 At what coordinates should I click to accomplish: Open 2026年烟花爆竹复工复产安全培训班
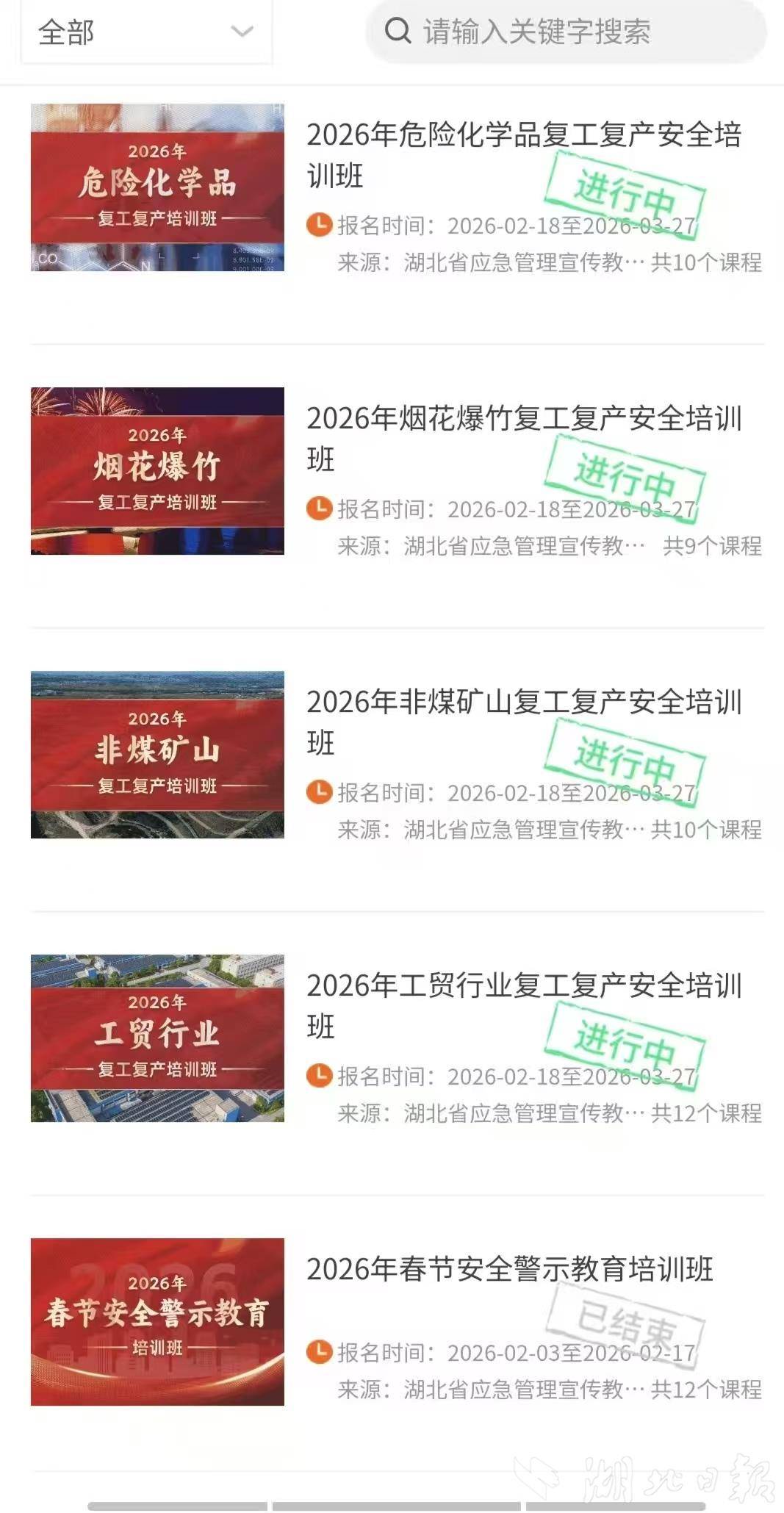pyautogui.click(x=523, y=420)
